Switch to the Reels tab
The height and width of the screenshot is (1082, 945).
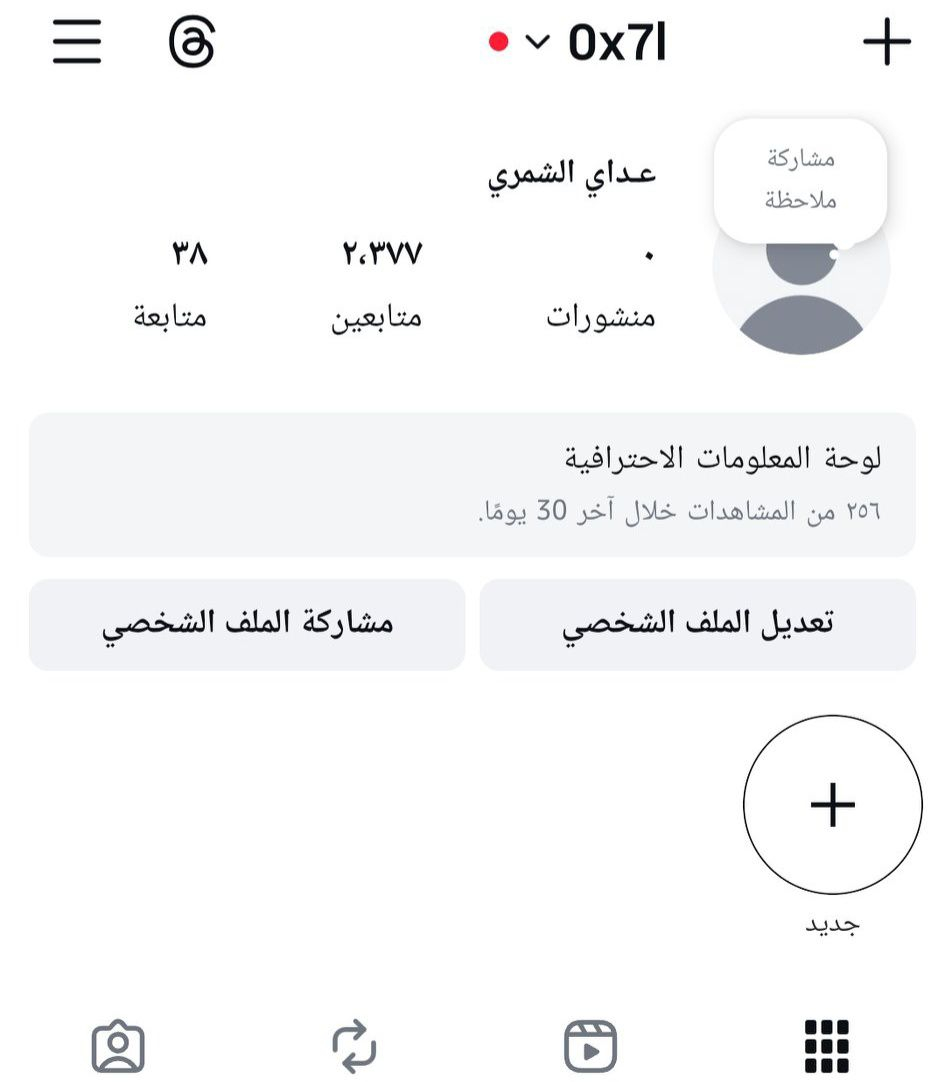590,1046
